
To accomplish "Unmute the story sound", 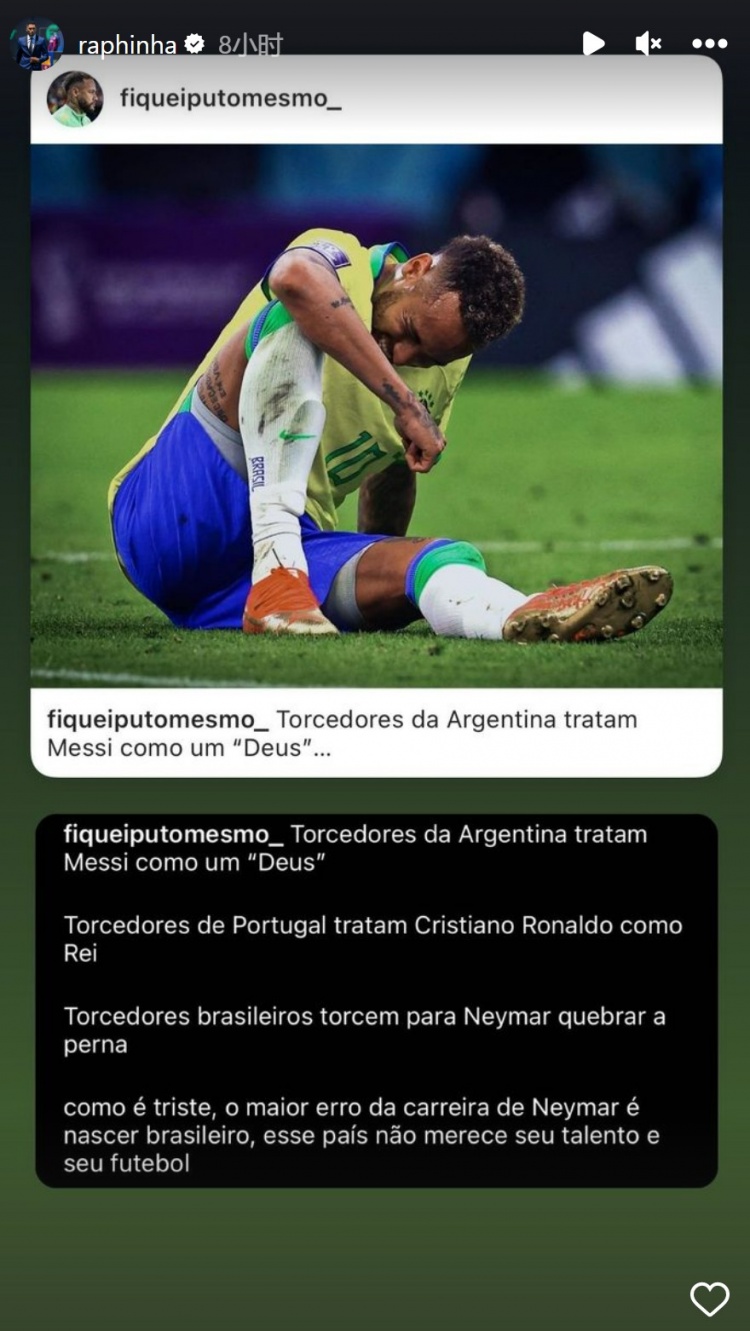I will pyautogui.click(x=648, y=43).
